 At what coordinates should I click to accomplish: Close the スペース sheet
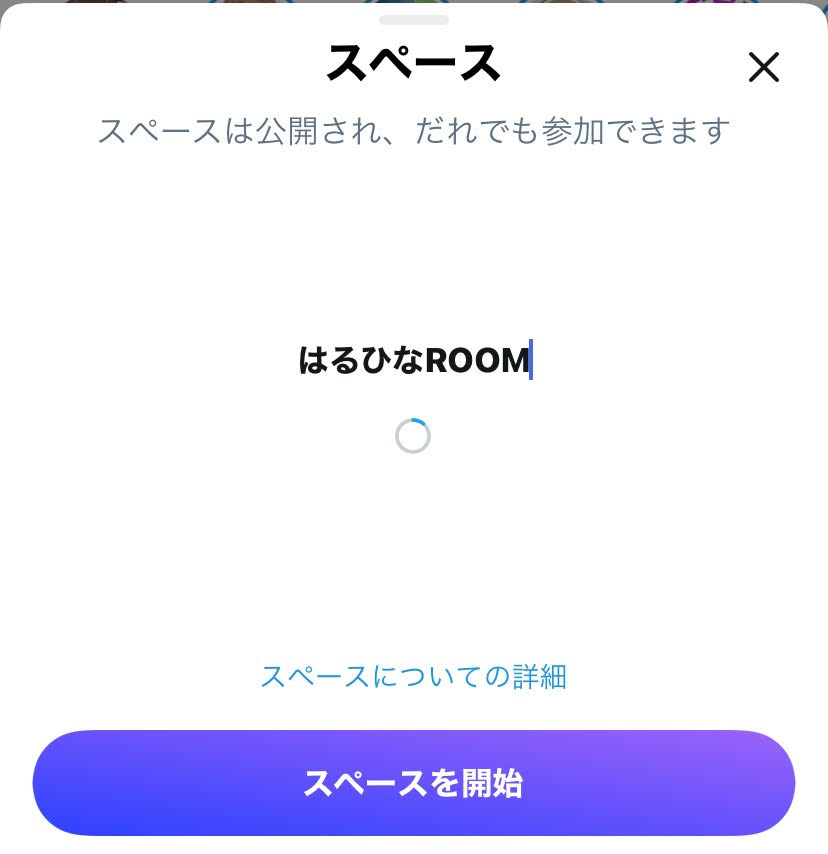(763, 68)
